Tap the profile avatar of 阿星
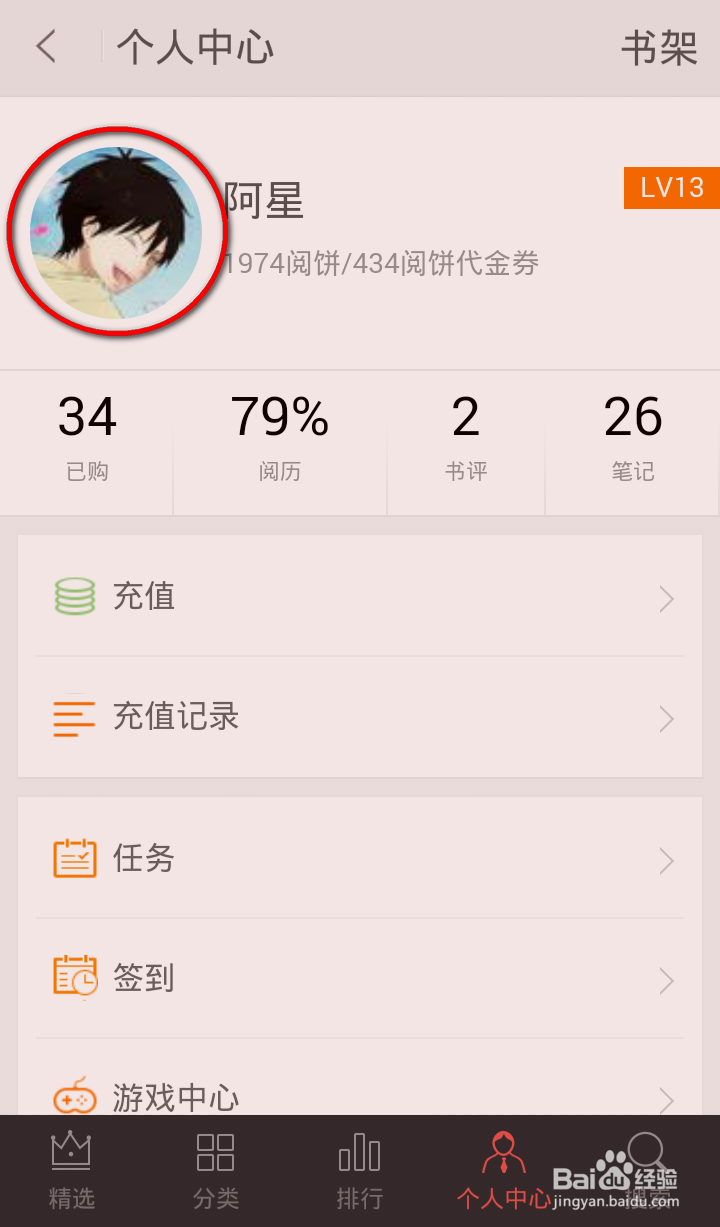 pyautogui.click(x=116, y=232)
